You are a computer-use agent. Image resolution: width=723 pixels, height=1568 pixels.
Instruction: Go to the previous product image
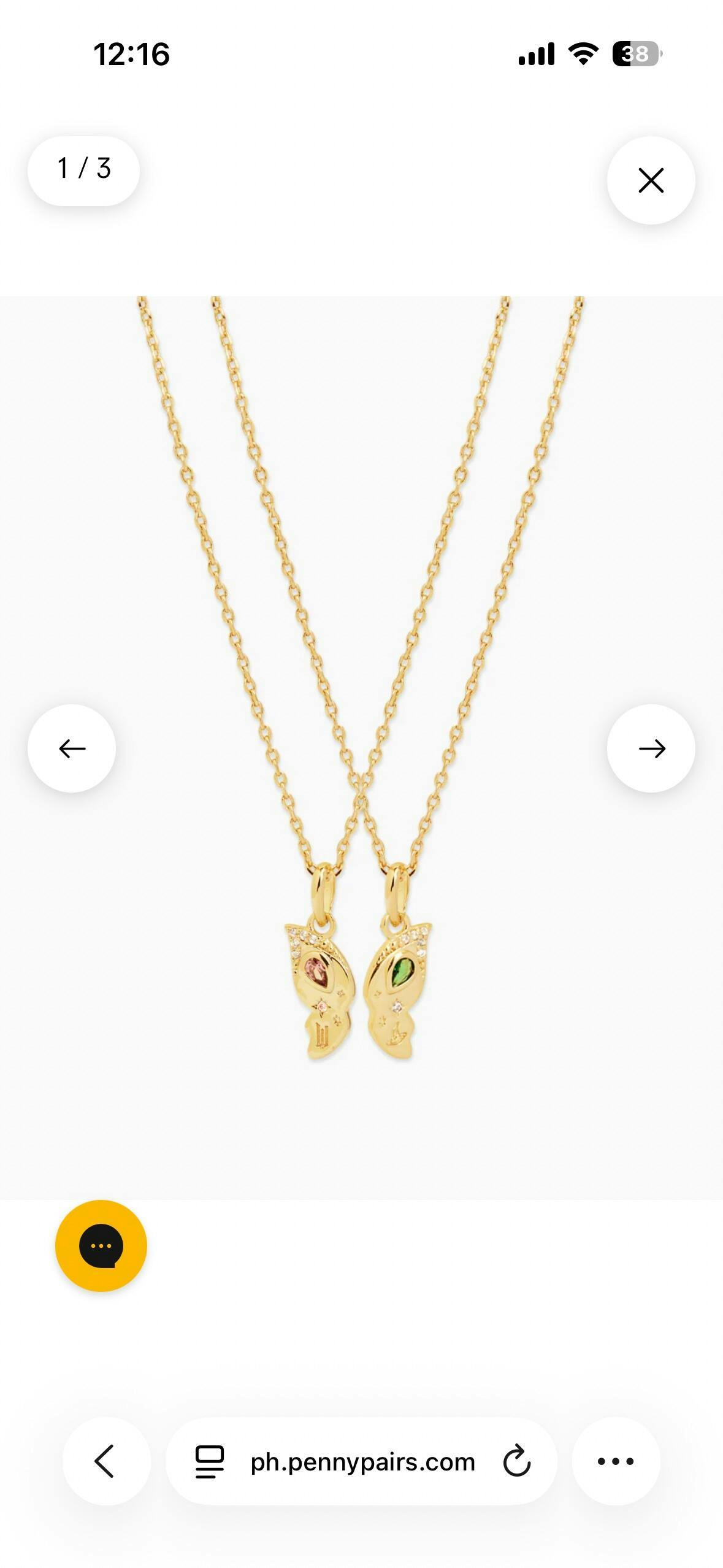point(72,748)
